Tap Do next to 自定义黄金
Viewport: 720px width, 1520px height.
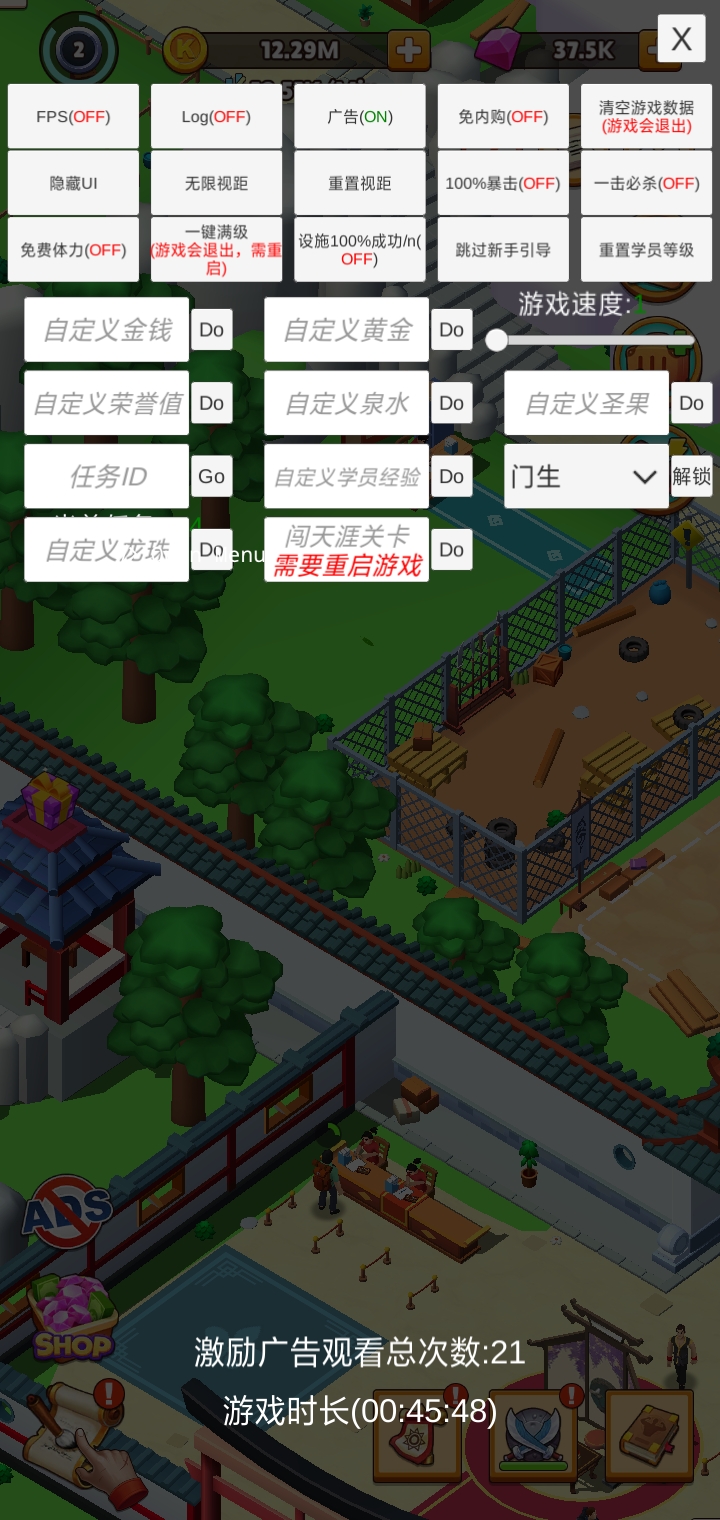451,330
